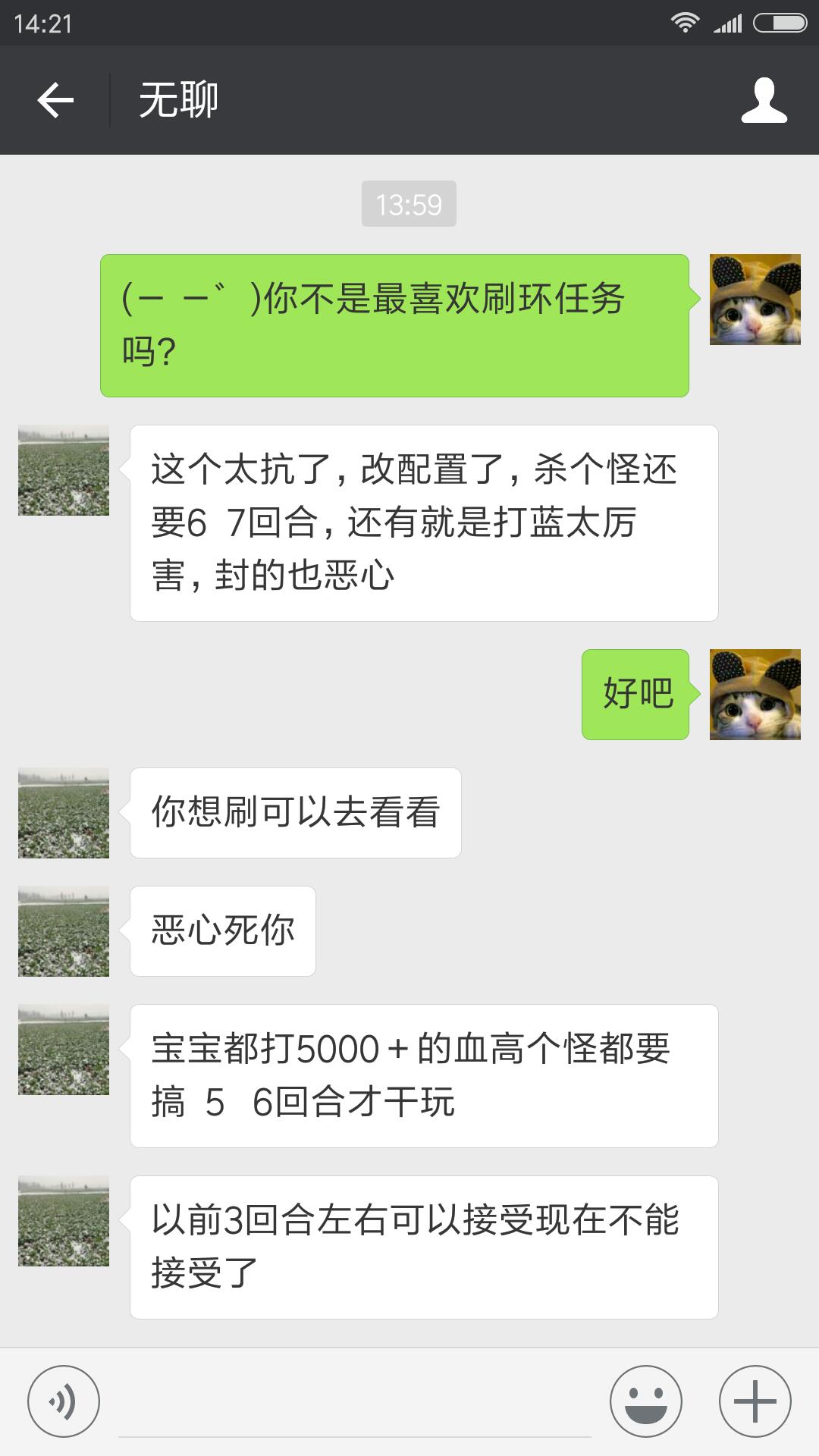Focus the message text field
The image size is (819, 1456).
(x=355, y=1403)
